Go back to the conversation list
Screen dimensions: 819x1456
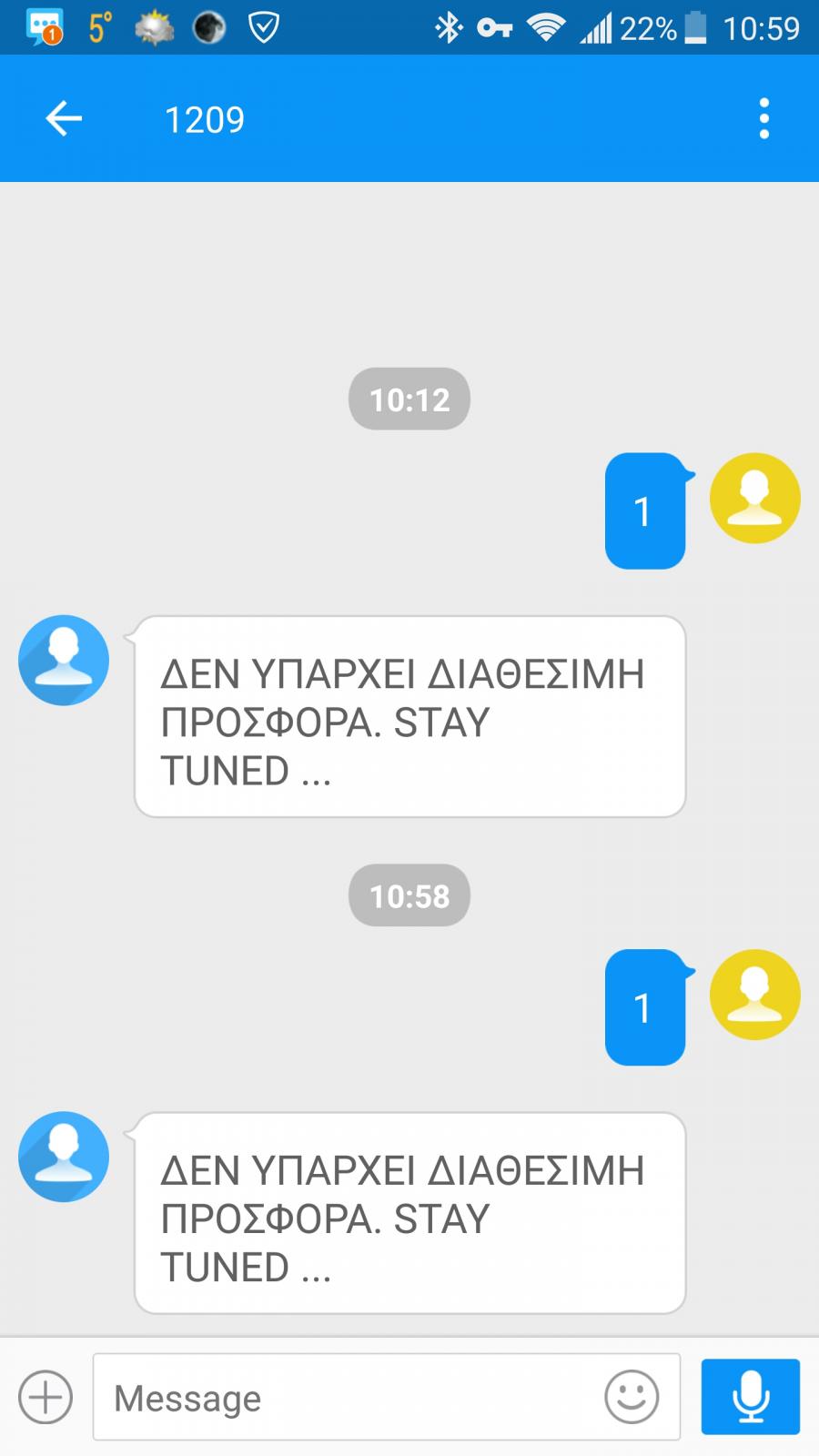click(64, 118)
